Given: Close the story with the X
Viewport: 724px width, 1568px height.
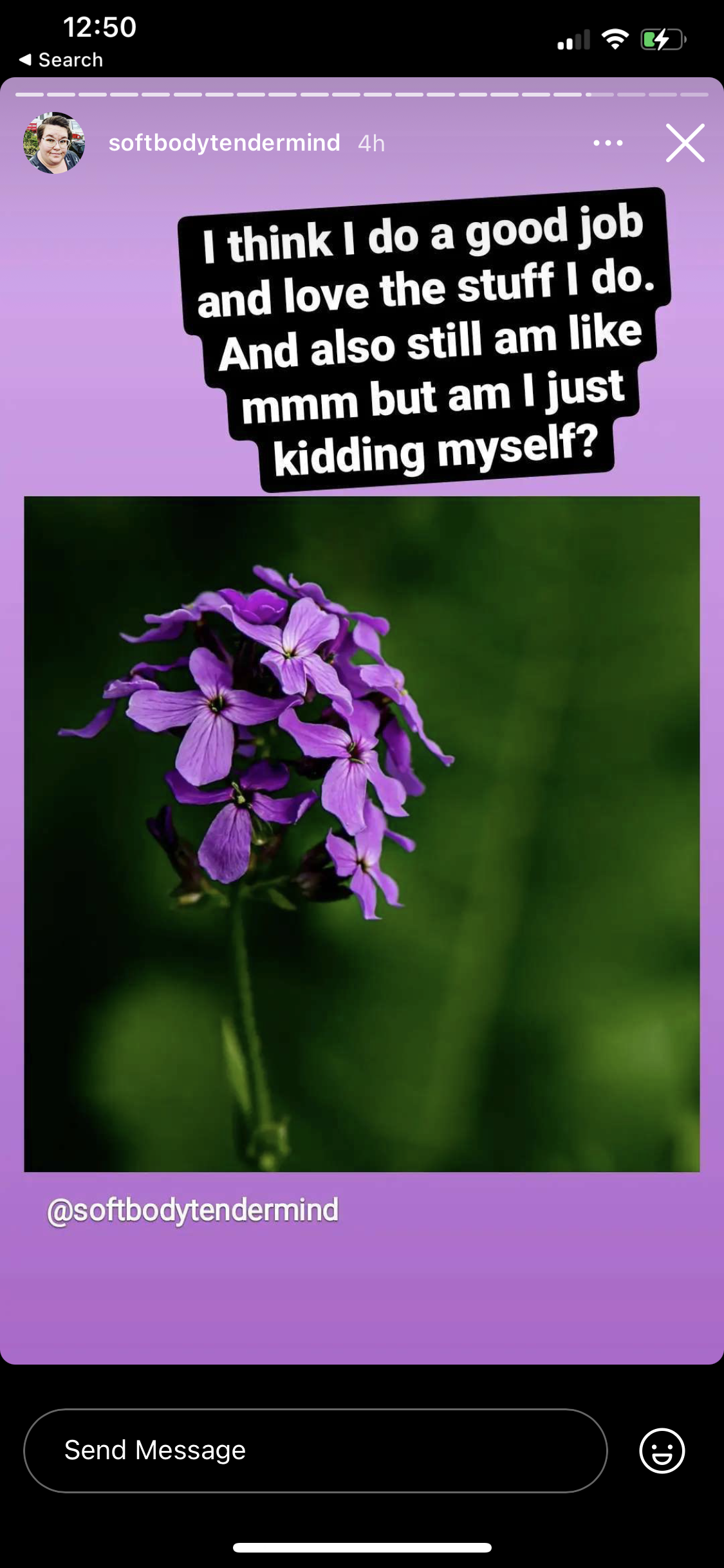Looking at the screenshot, I should 685,143.
